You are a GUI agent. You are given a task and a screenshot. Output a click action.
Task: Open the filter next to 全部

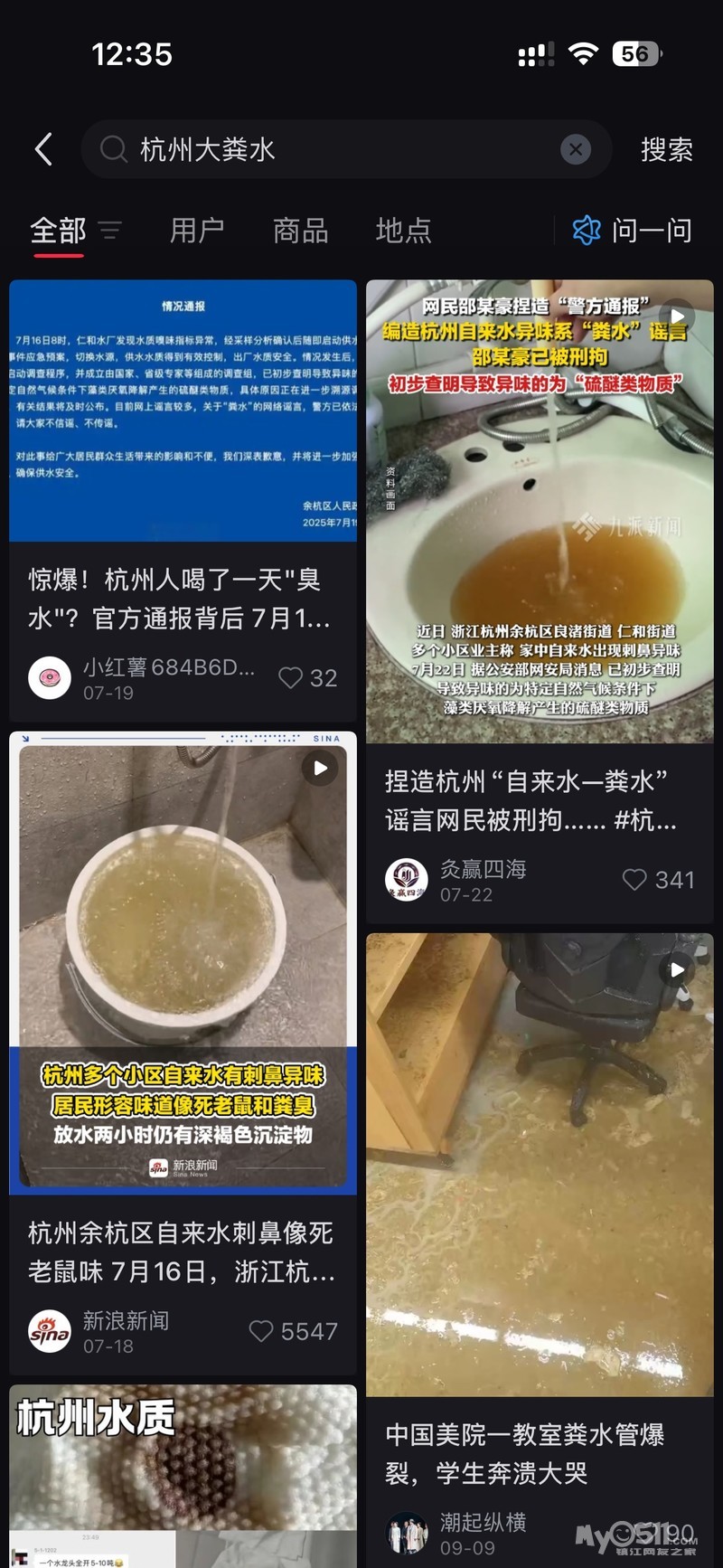109,231
